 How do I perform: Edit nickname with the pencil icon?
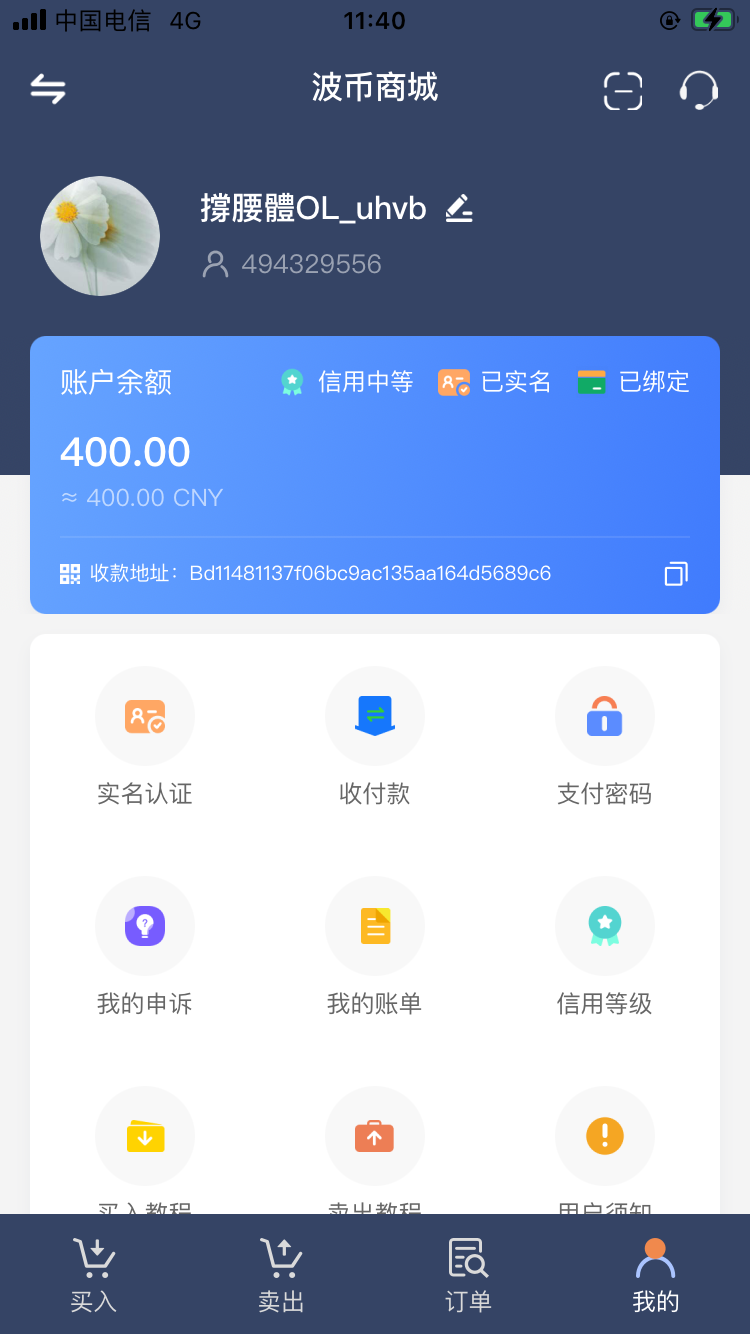click(x=459, y=209)
